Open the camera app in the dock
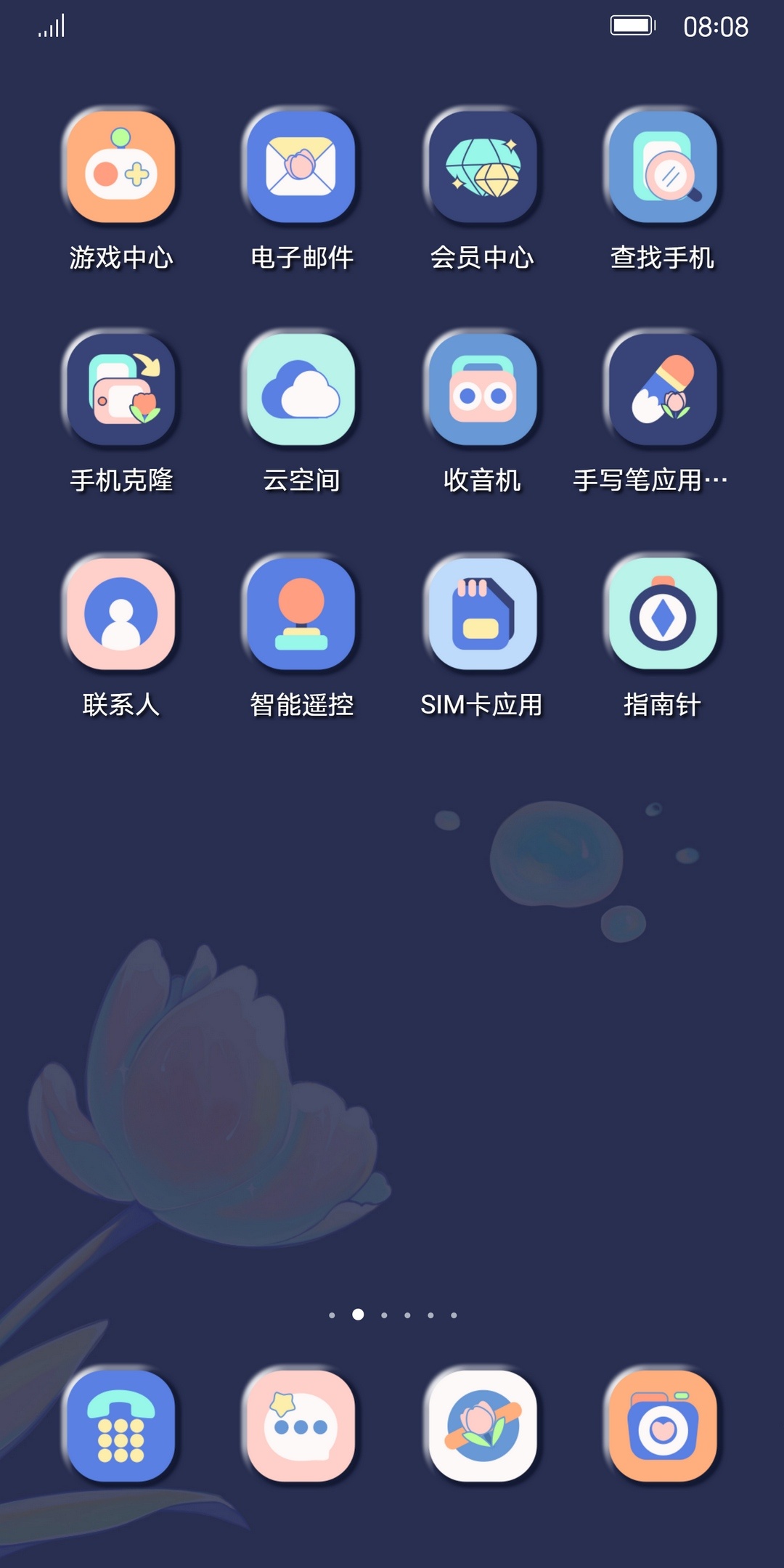This screenshot has height=1568, width=784. (663, 1426)
